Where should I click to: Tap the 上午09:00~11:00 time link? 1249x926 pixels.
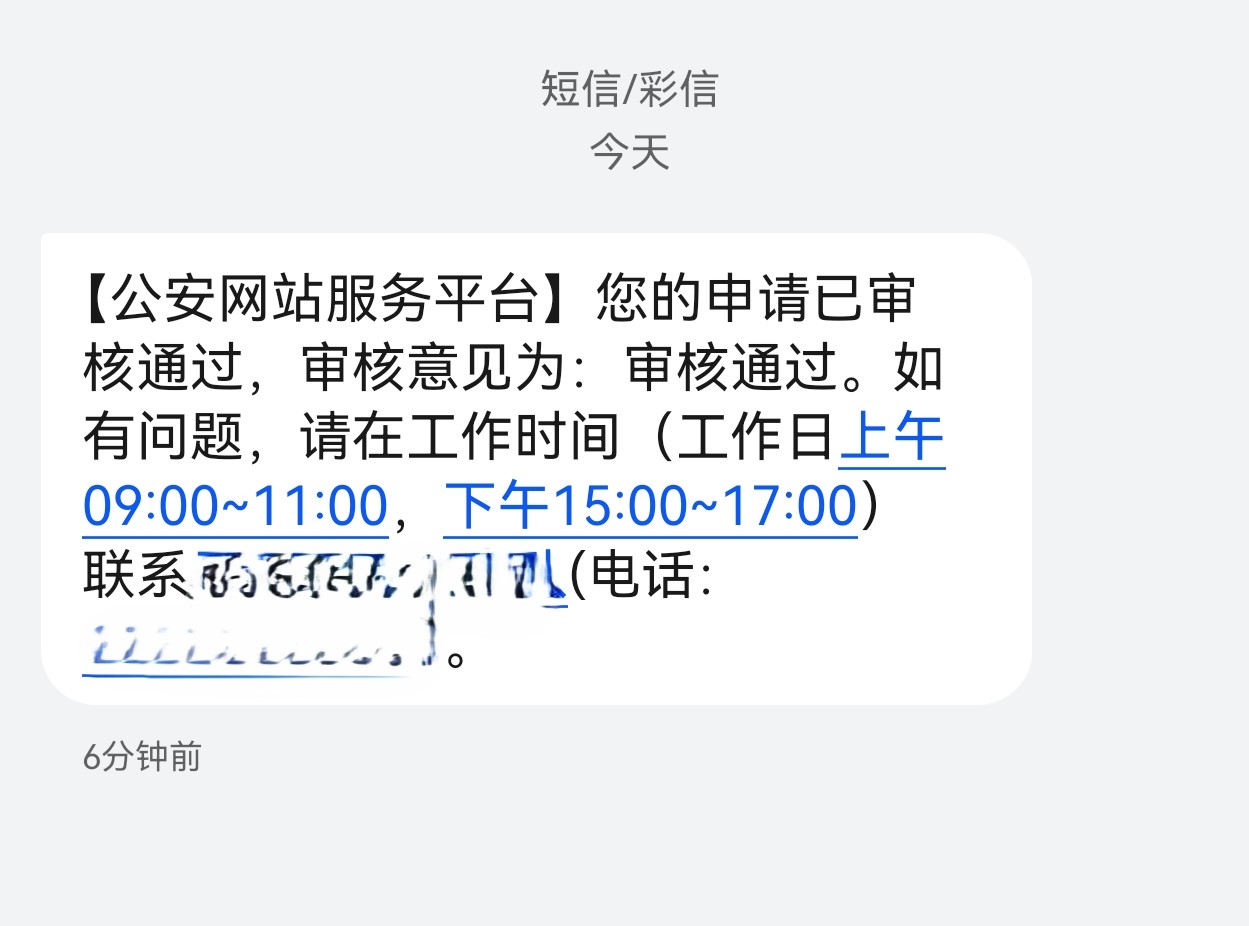pos(235,505)
